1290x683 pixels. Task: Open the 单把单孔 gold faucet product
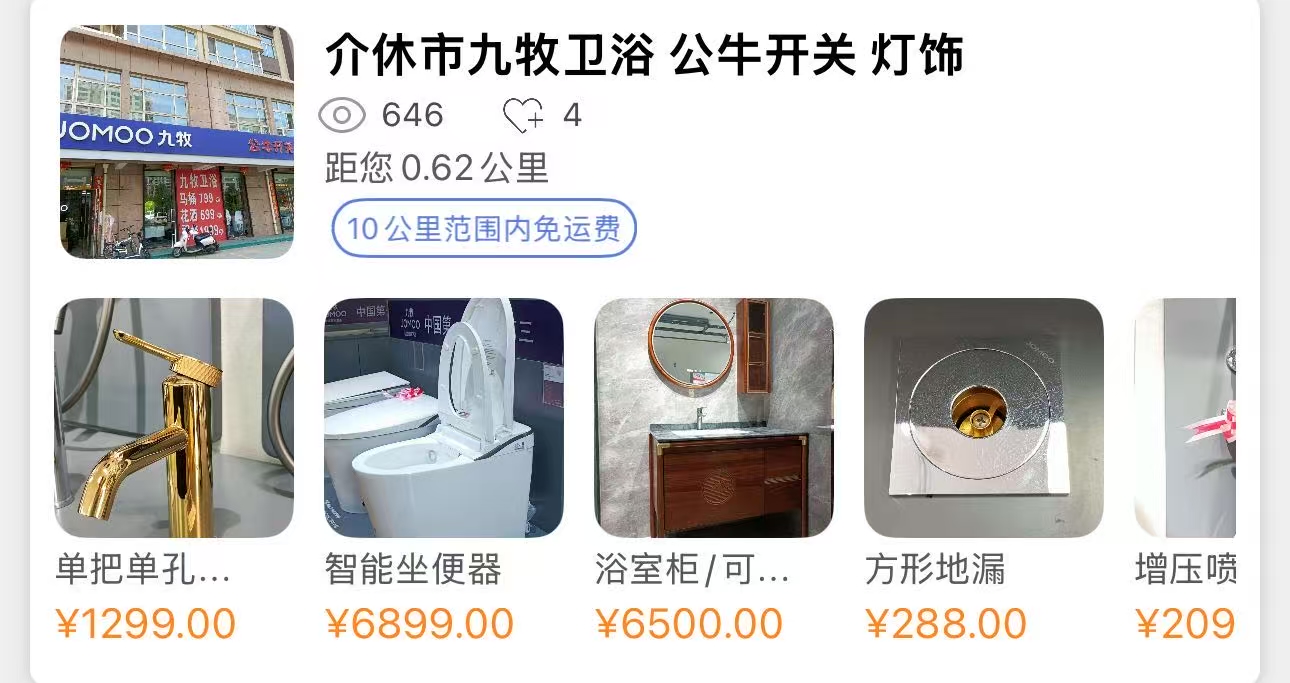tap(174, 418)
